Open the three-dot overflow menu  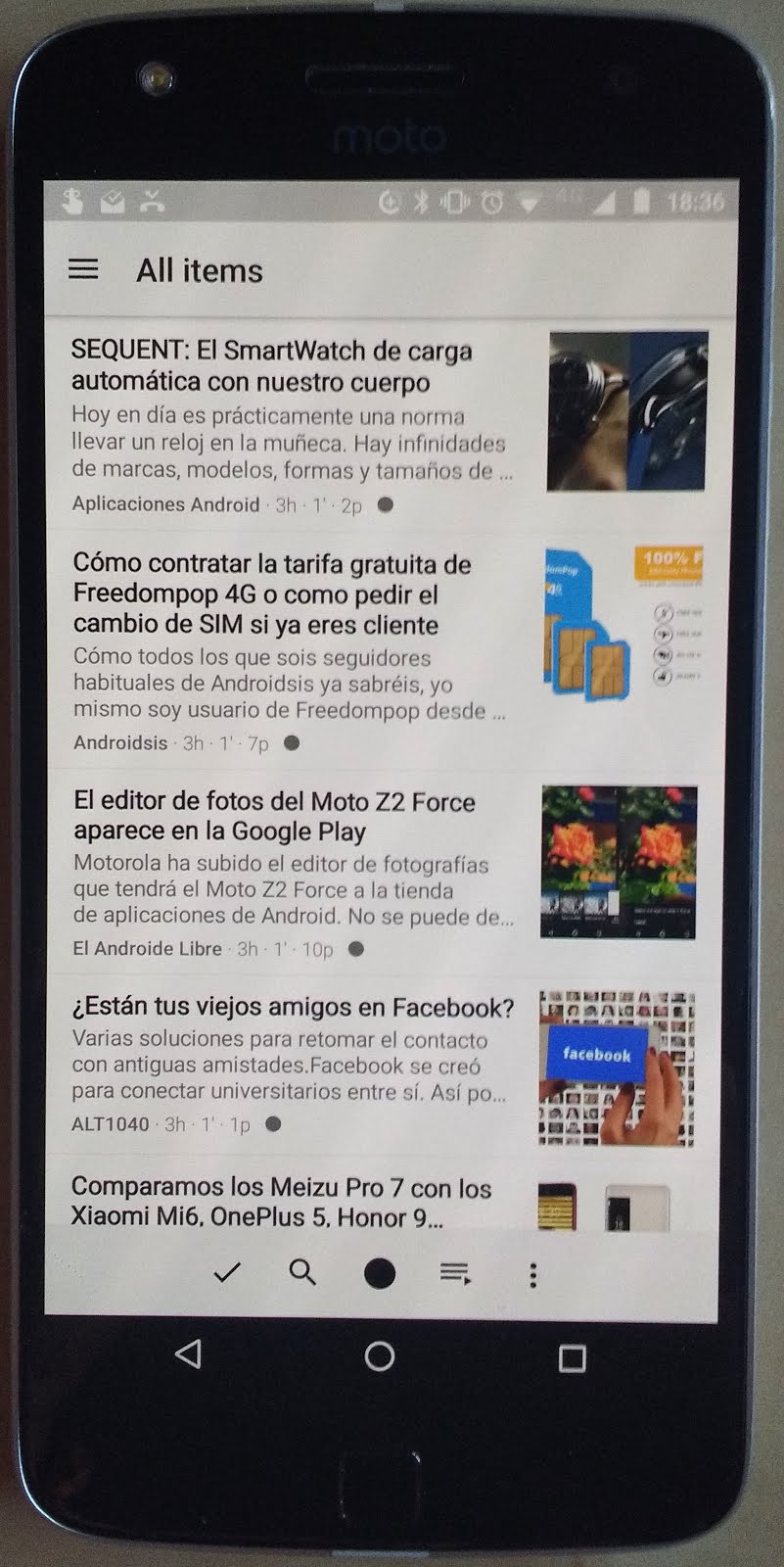[x=532, y=1274]
